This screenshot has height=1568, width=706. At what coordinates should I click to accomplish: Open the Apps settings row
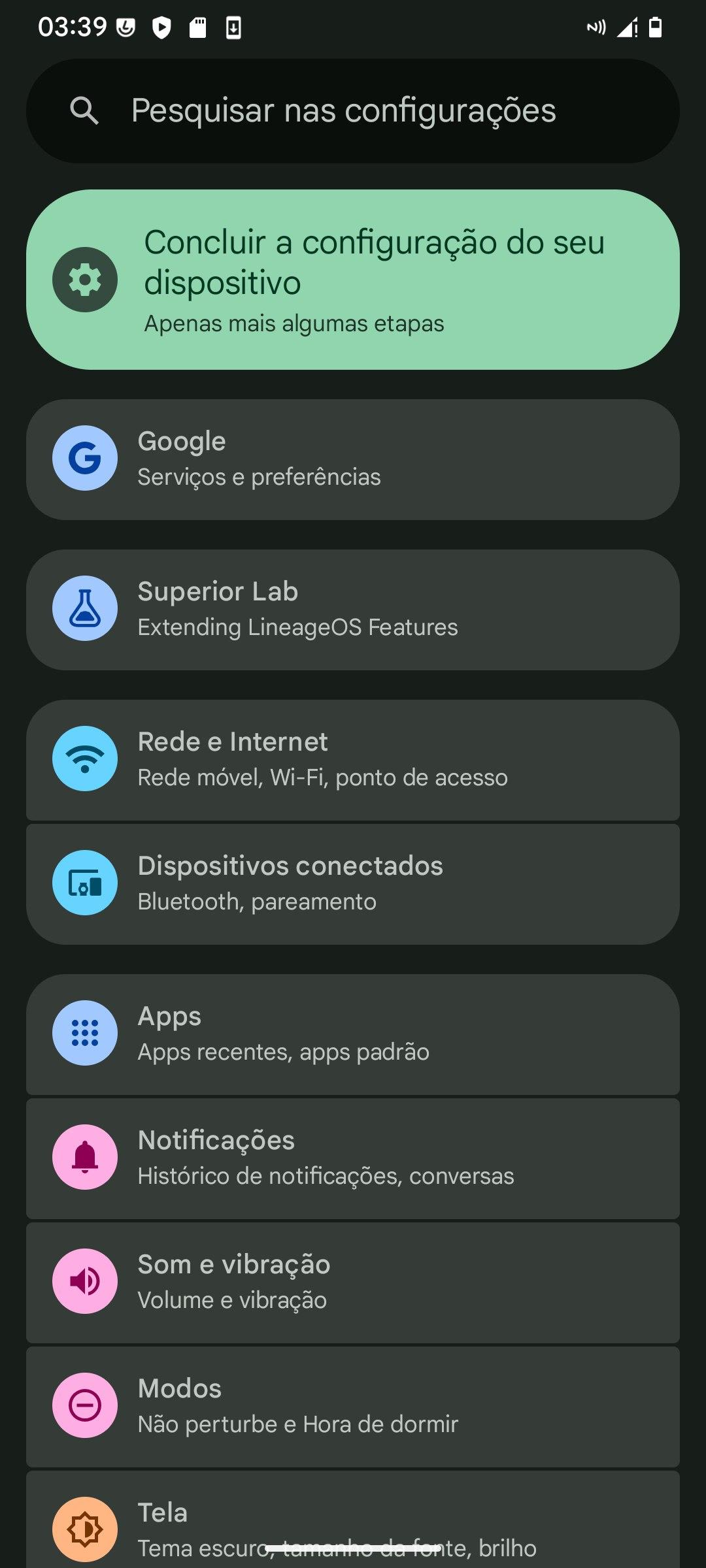click(353, 1034)
